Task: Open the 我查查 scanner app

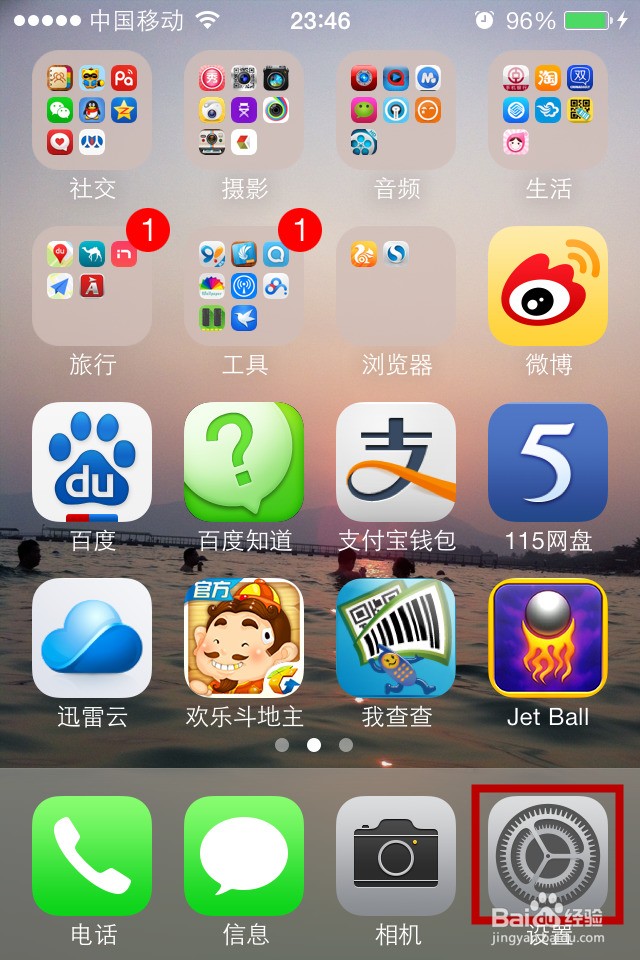Action: 396,638
